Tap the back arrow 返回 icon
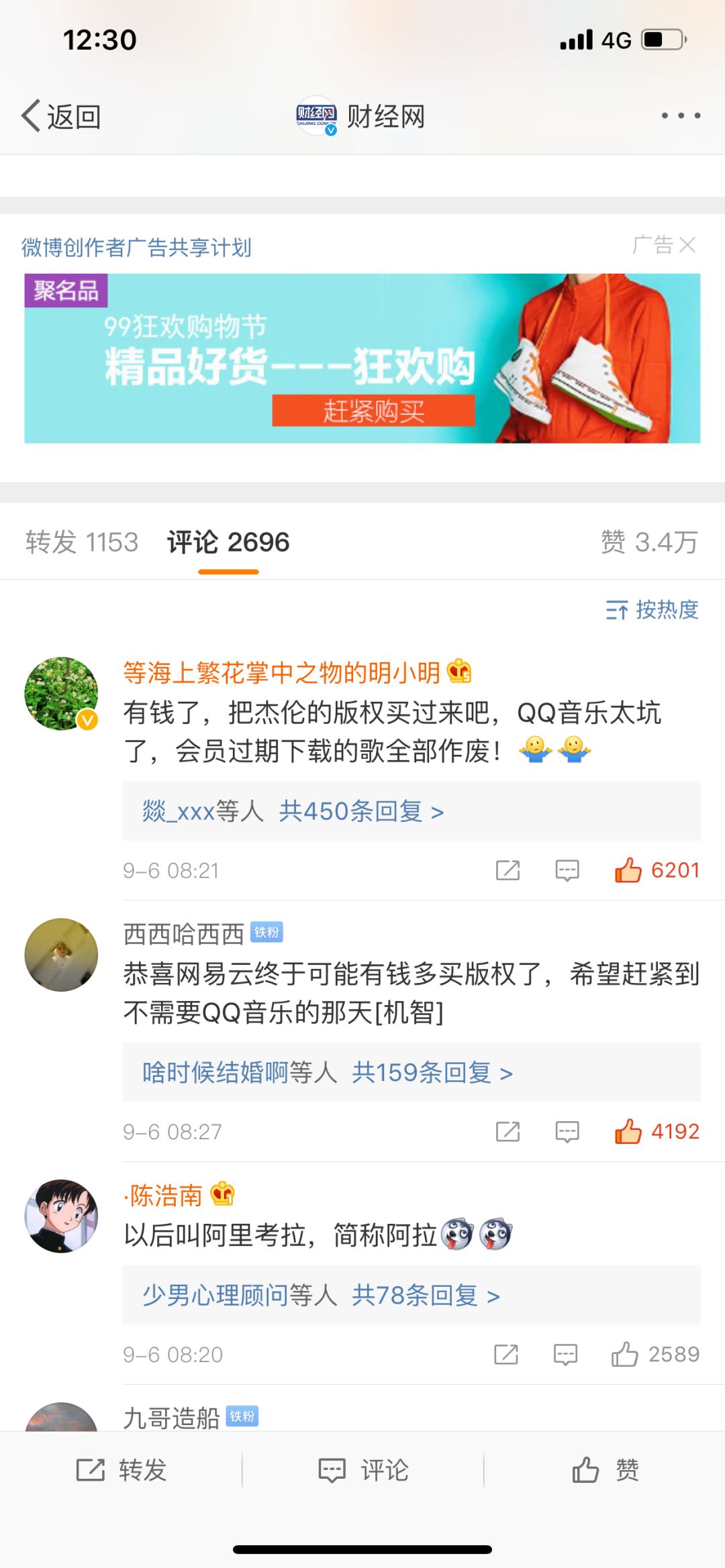 [30, 115]
